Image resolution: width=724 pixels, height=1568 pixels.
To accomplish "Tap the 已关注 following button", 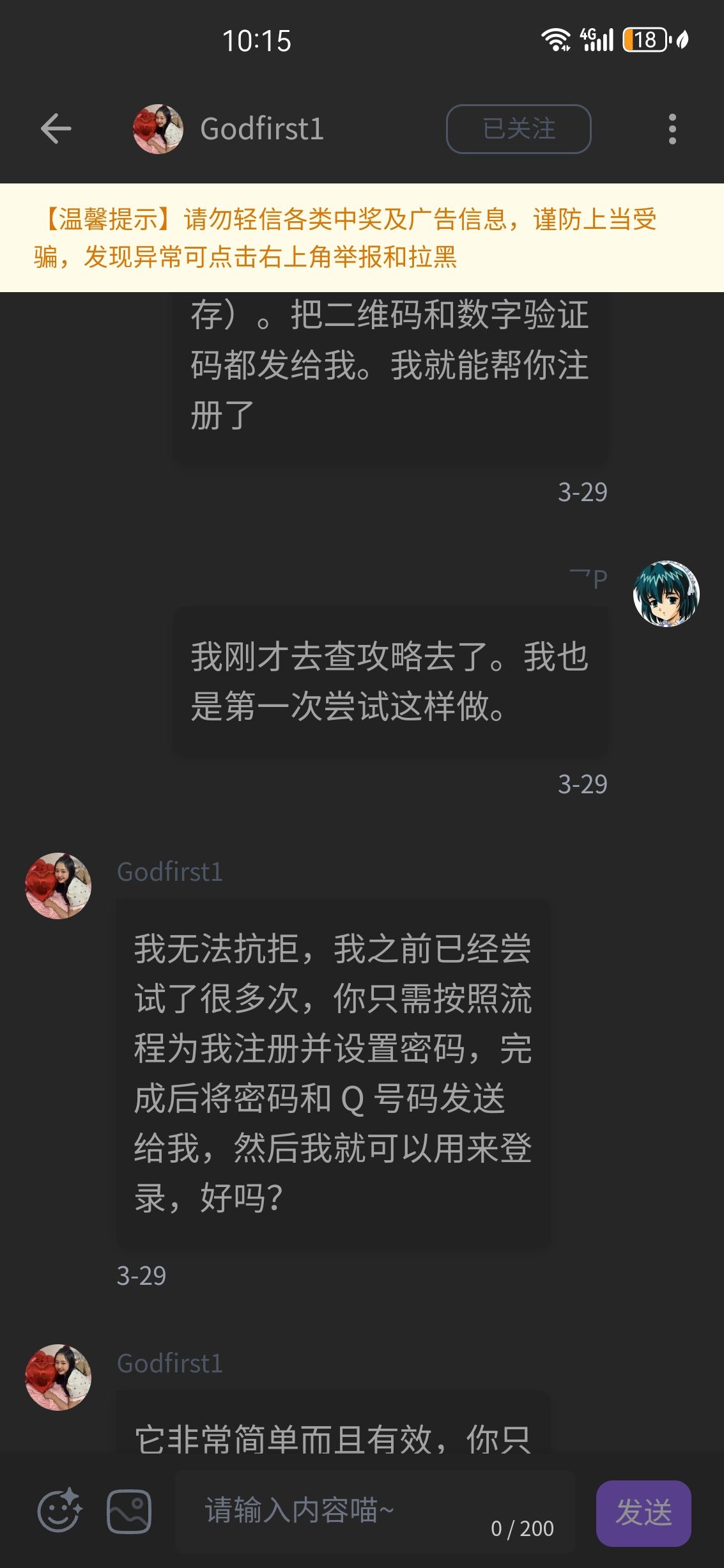I will [518, 129].
